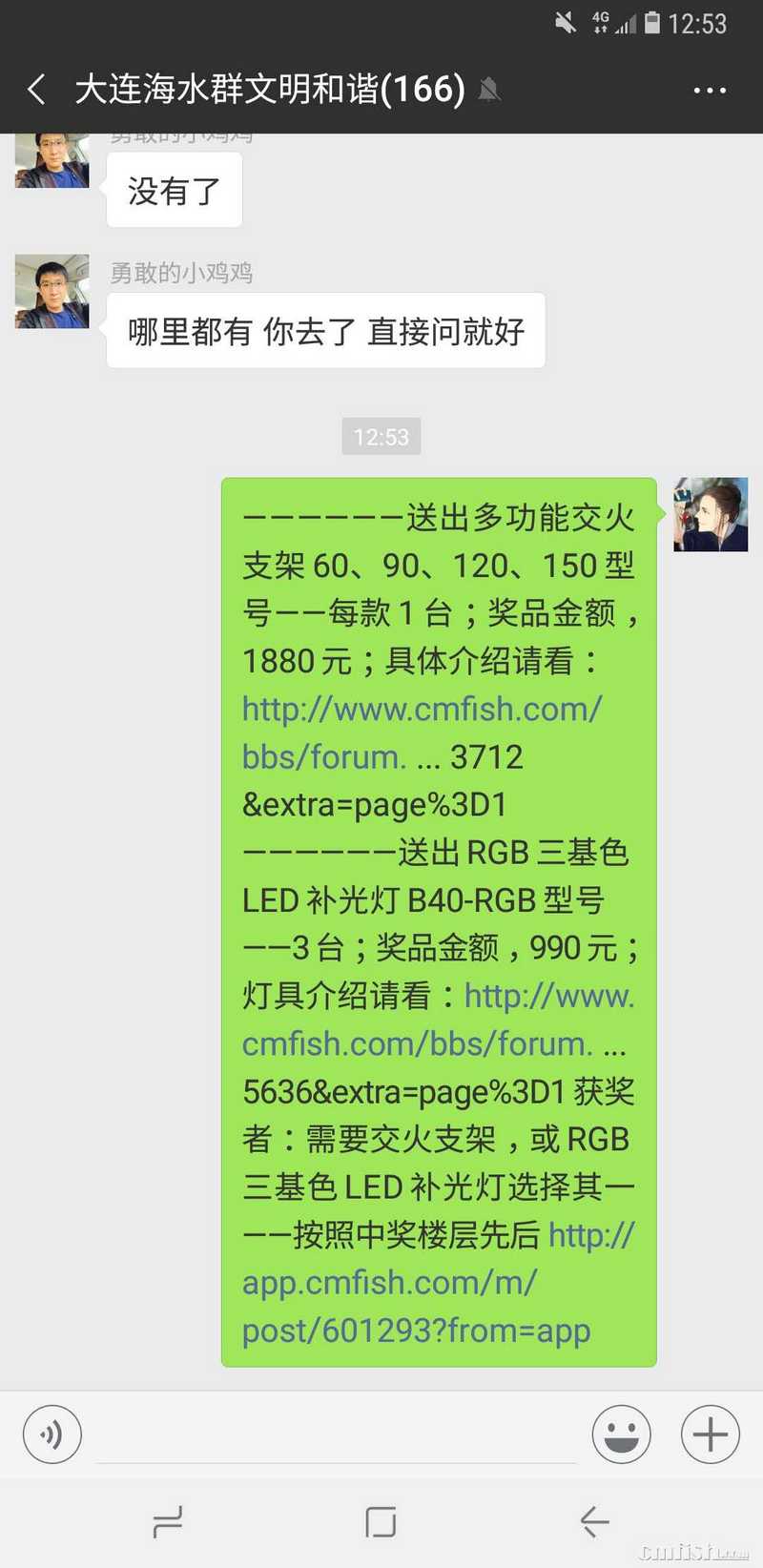Switch to voice message input
This screenshot has height=1568, width=763.
pos(52,1434)
